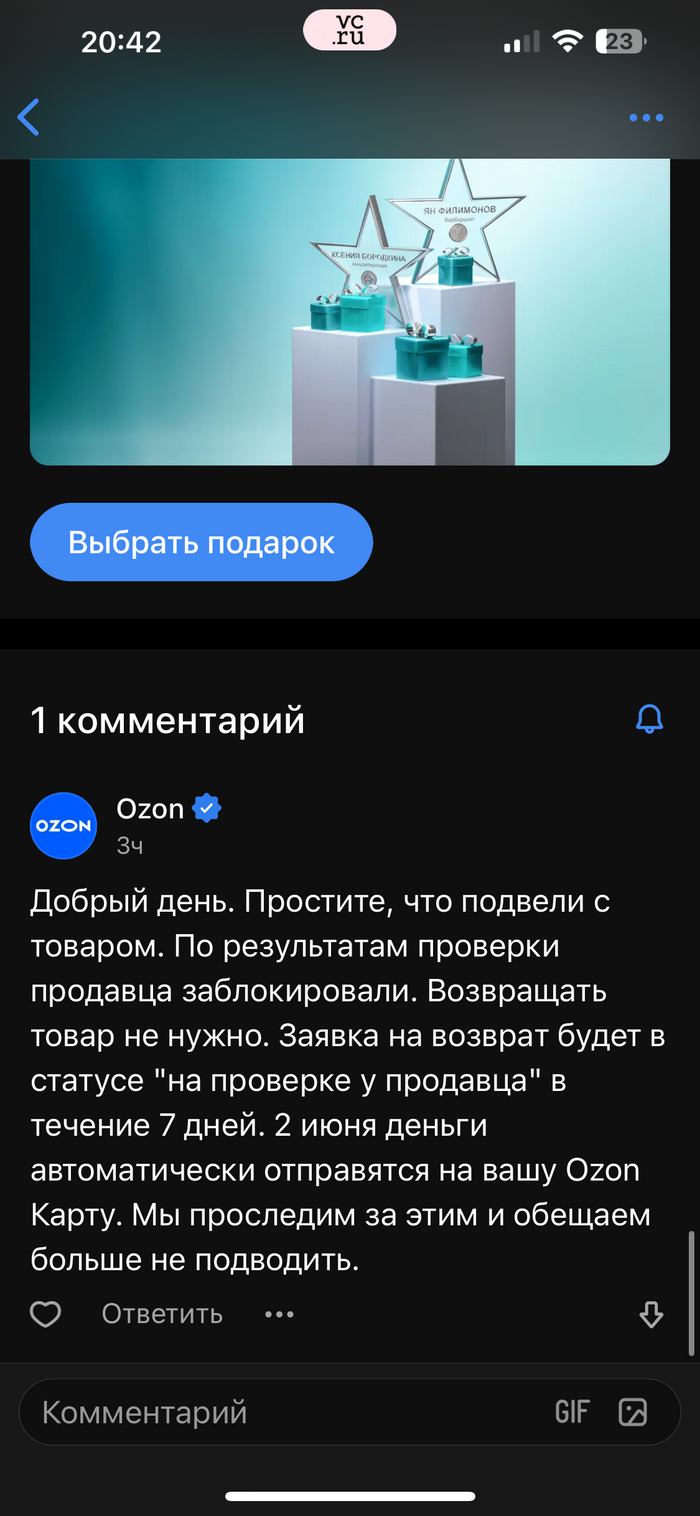Open the stars gift banner image
Viewport: 700px width, 1516px height.
tap(349, 311)
